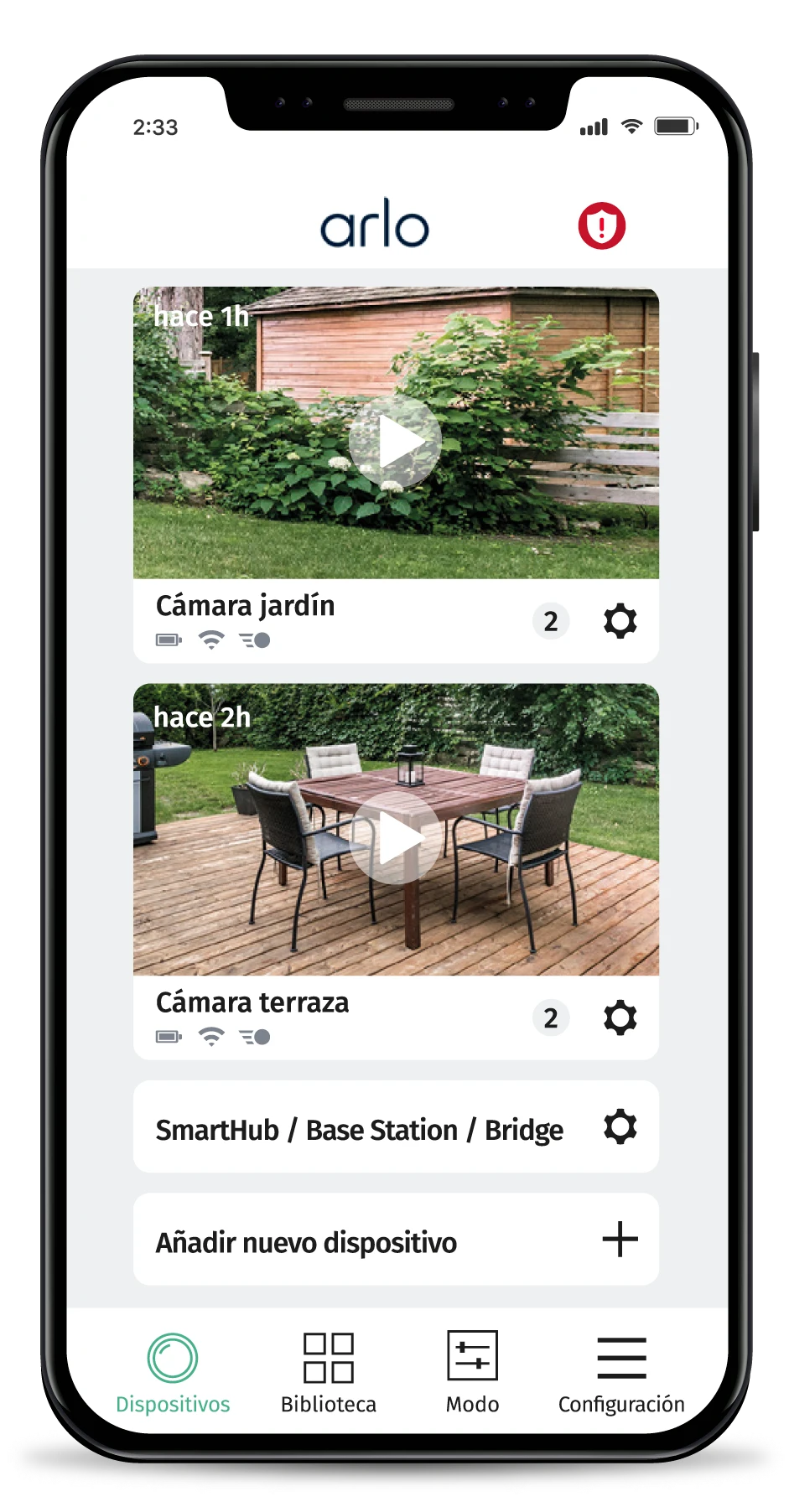The height and width of the screenshot is (1512, 789).
Task: Play the Cámara terraza video feed
Action: coord(395,838)
